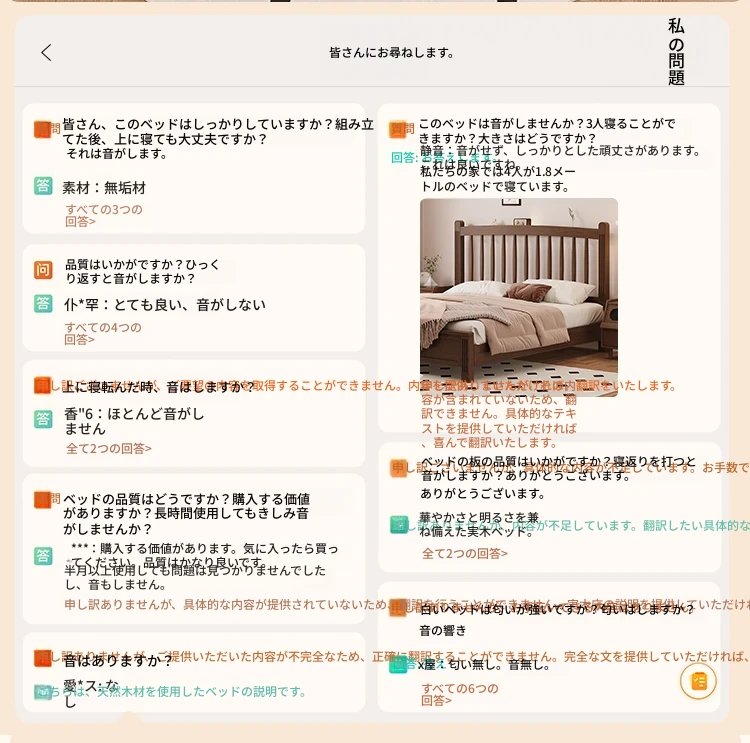Image resolution: width=750 pixels, height=743 pixels.
Task: View all 2 answers on bed board quality
Action: click(x=464, y=553)
